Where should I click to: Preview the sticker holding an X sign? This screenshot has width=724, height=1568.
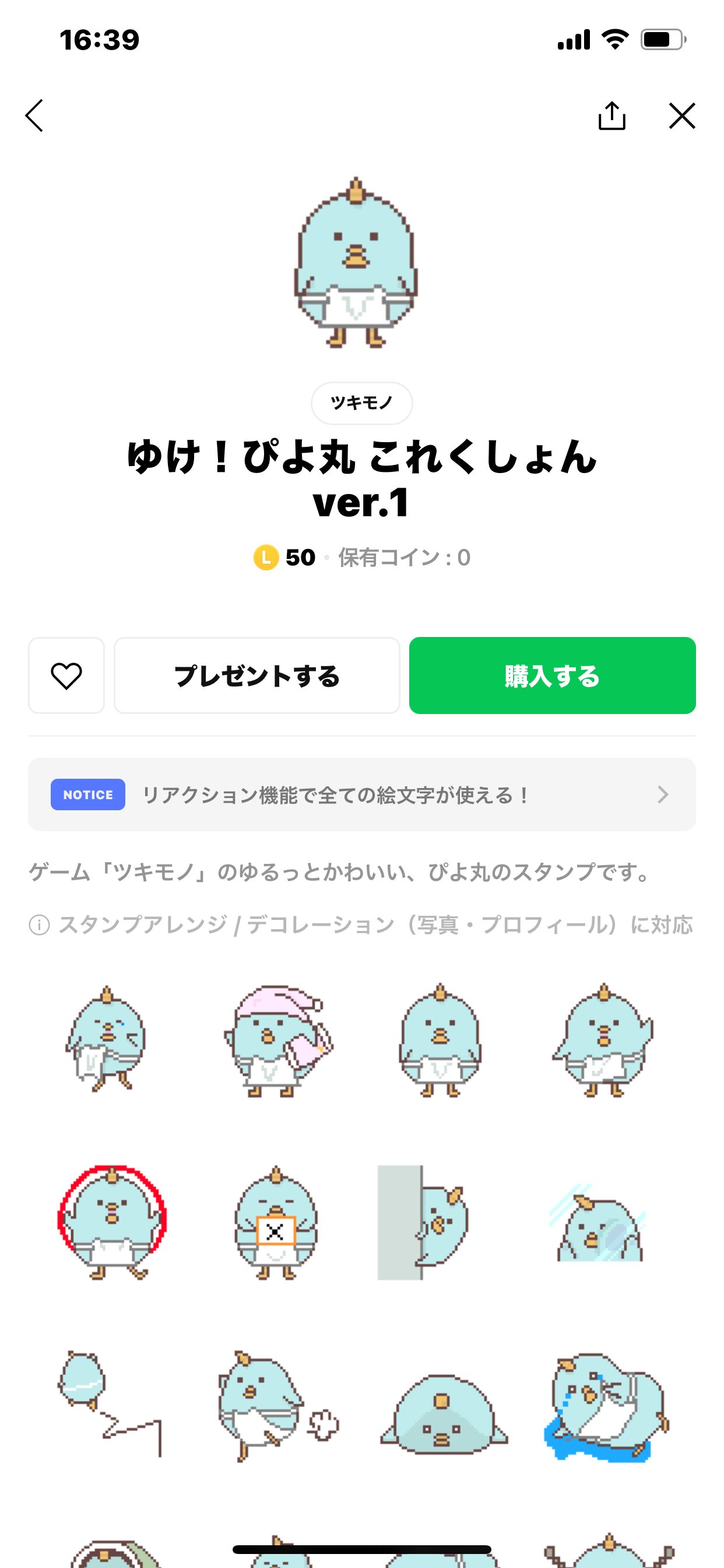(x=276, y=1223)
